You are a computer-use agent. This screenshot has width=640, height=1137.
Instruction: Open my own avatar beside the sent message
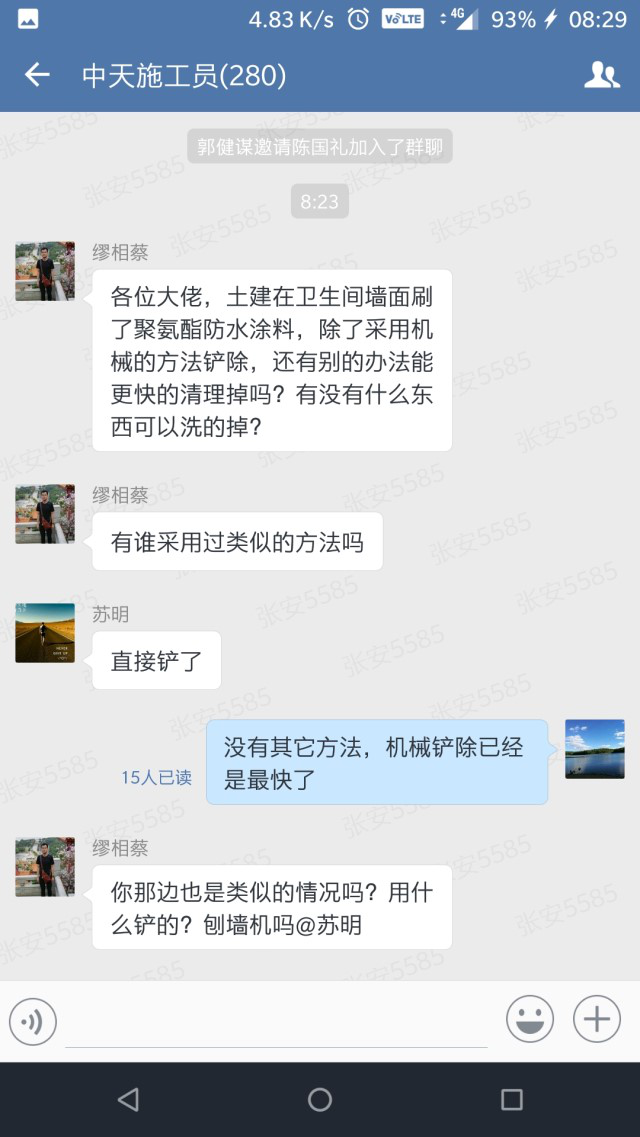[x=595, y=749]
